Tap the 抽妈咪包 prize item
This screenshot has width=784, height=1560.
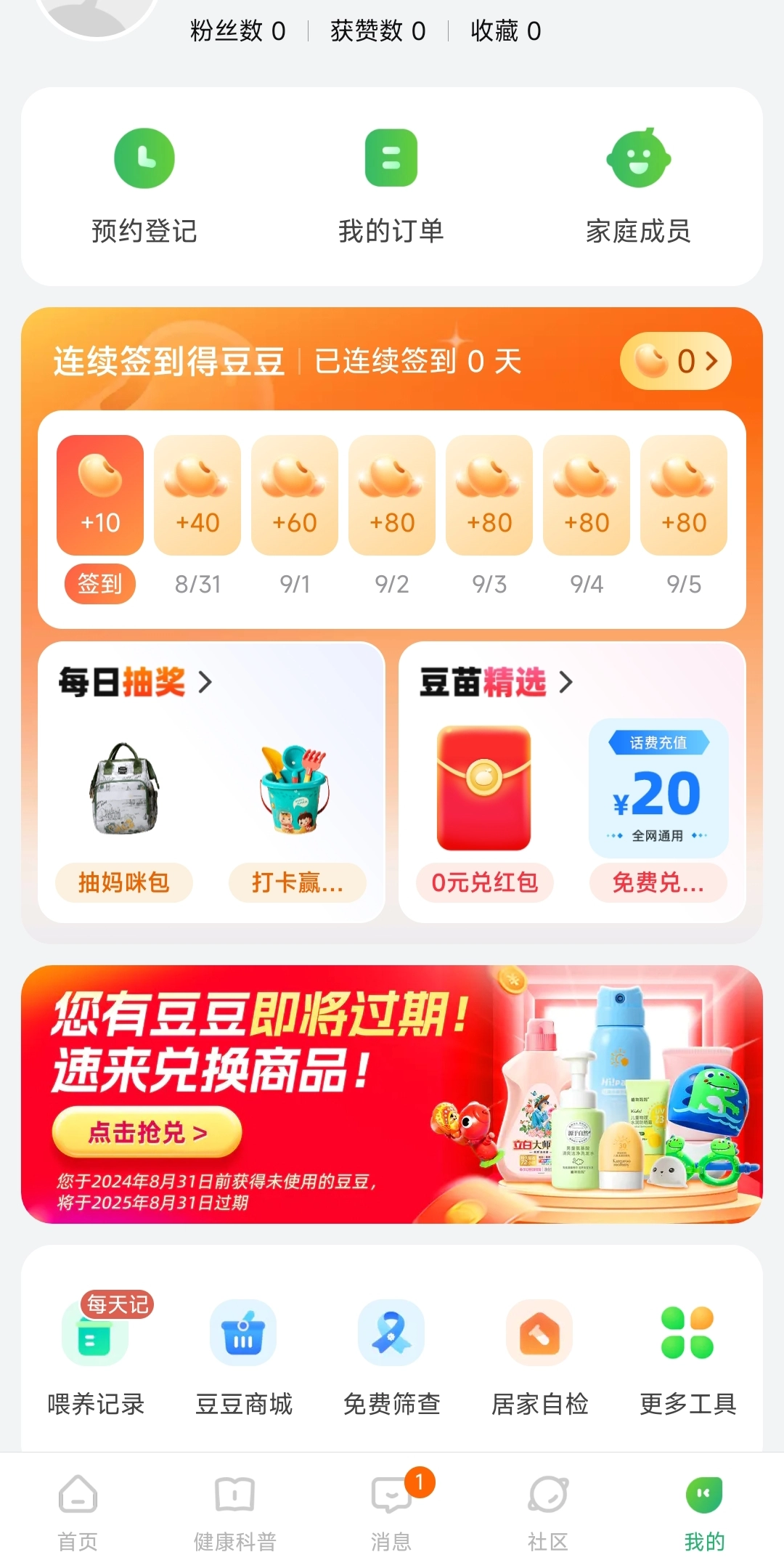point(124,821)
